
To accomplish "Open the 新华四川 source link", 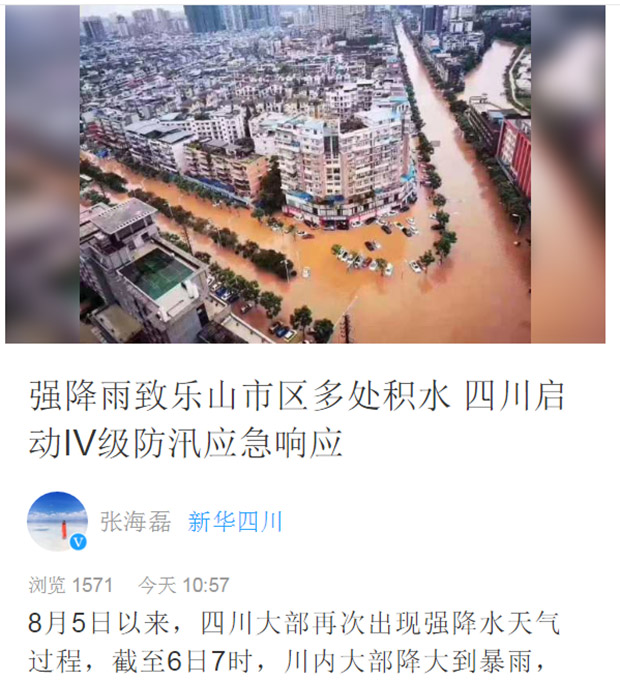I will 235,521.
